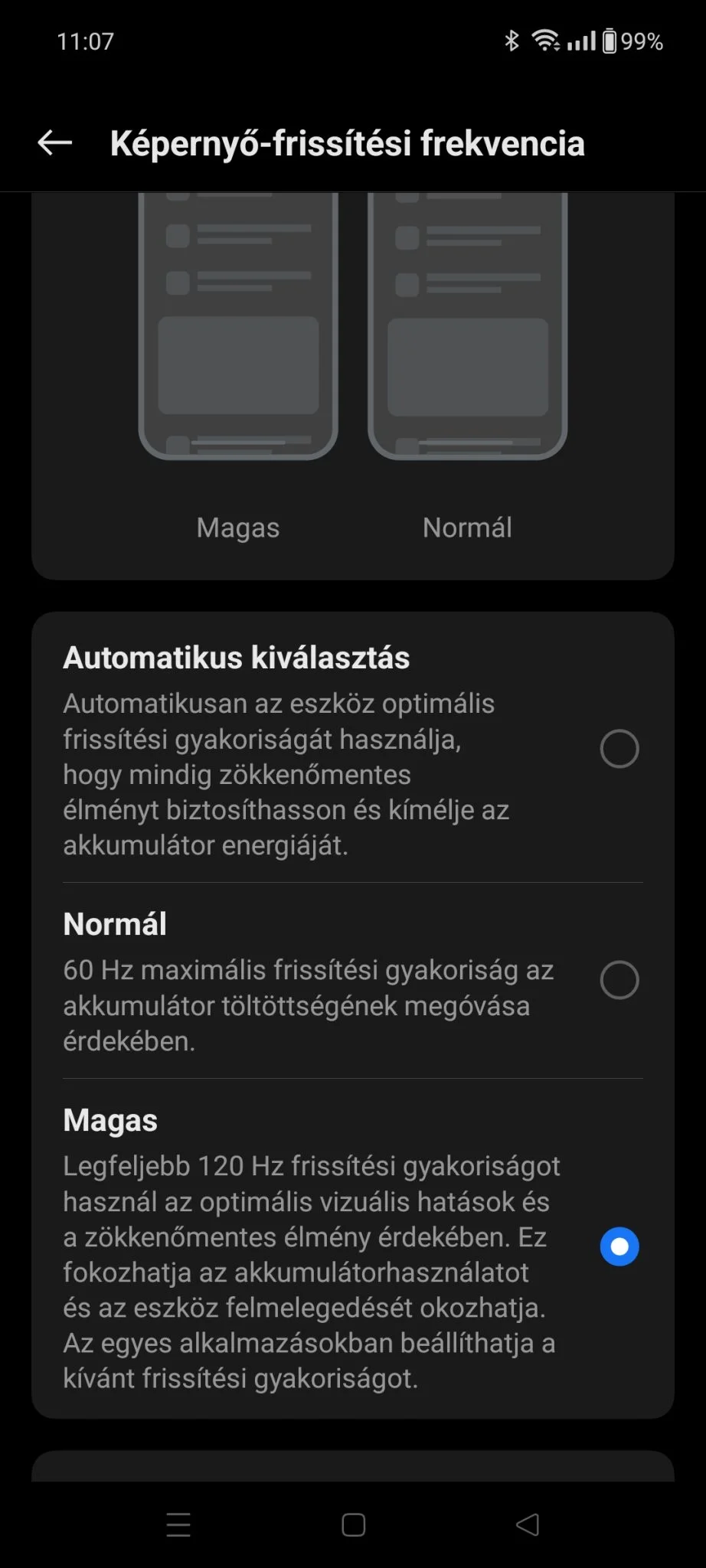Select Magas 120 Hz refresh rate

coord(353,1248)
